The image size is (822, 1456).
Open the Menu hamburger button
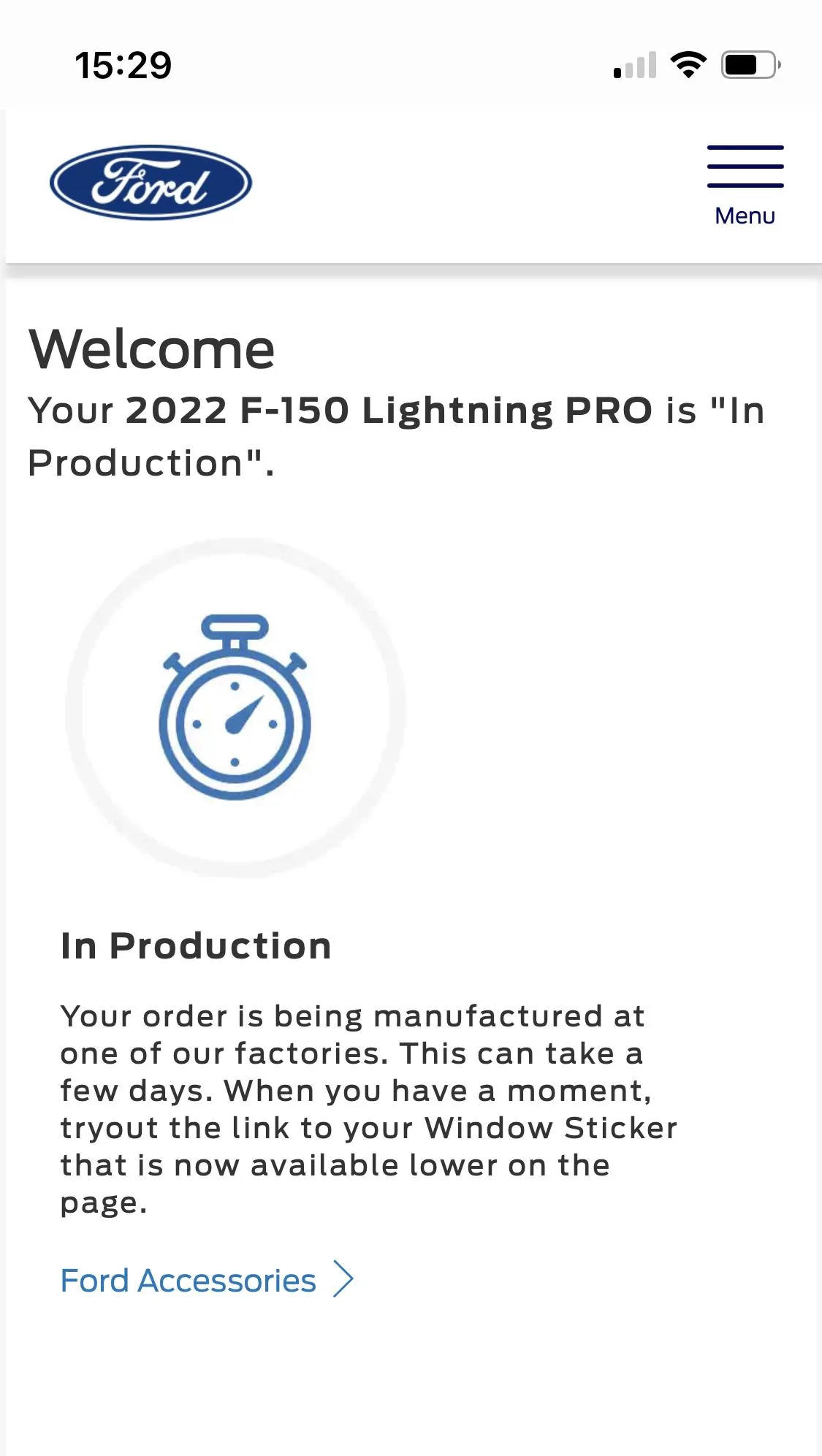745,184
